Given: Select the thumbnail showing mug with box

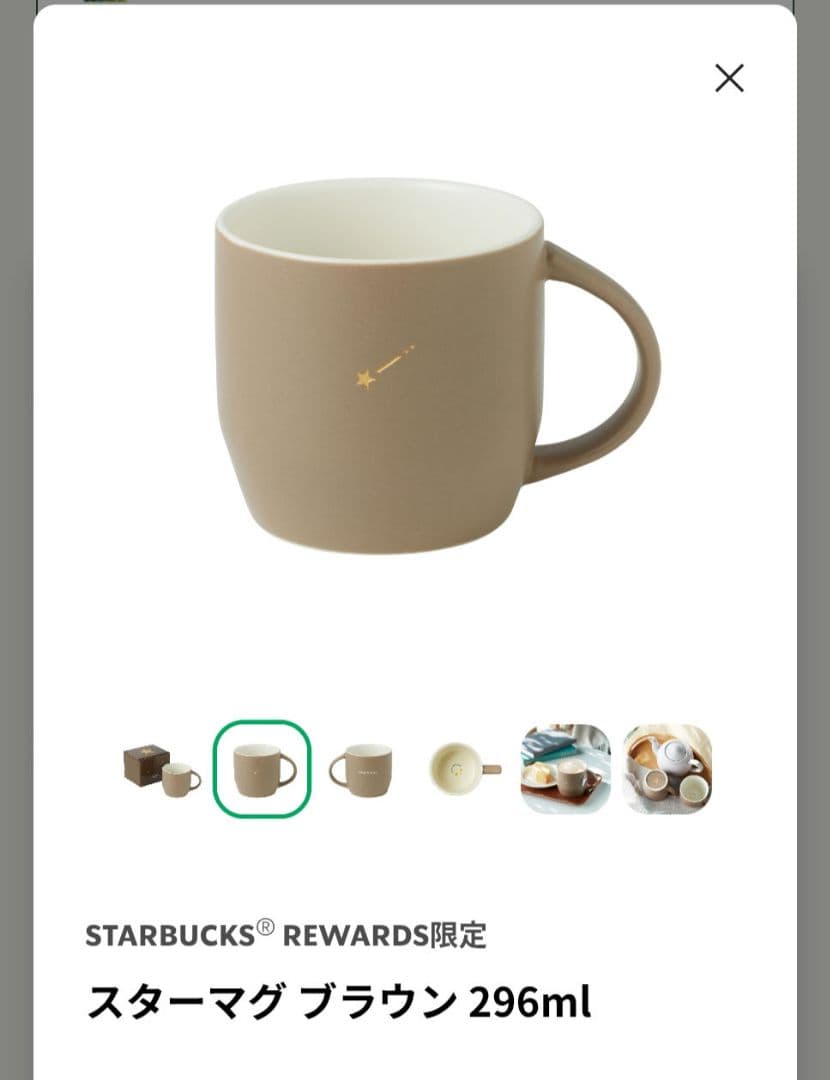Looking at the screenshot, I should 162,769.
